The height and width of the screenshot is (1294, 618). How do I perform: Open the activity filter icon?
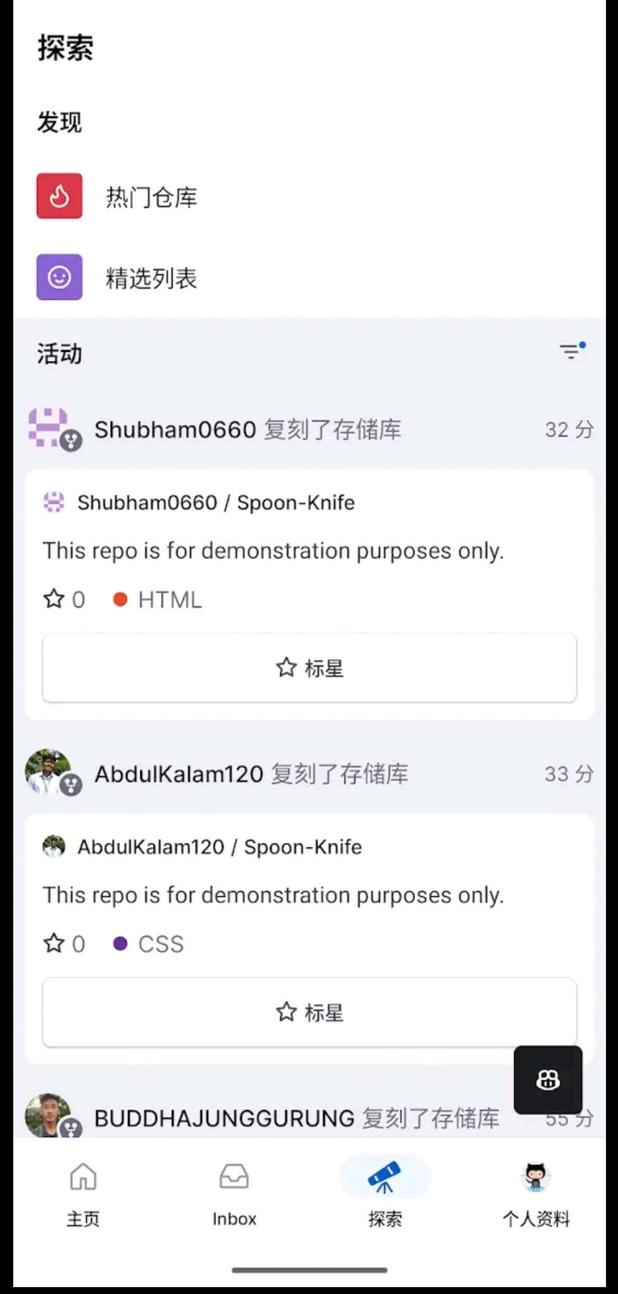571,351
